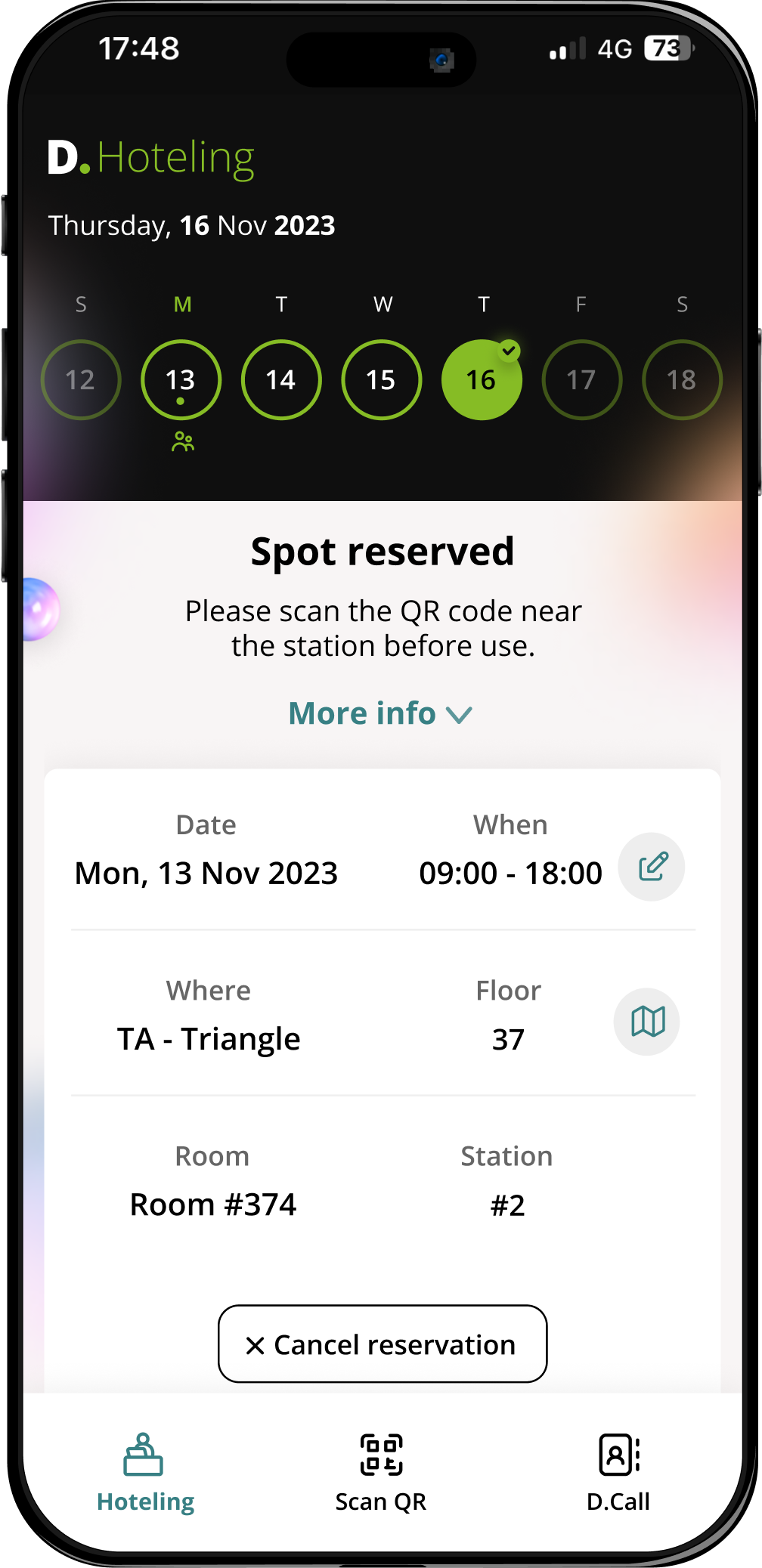
Task: Select Monday 13 in the calendar
Action: click(x=181, y=380)
